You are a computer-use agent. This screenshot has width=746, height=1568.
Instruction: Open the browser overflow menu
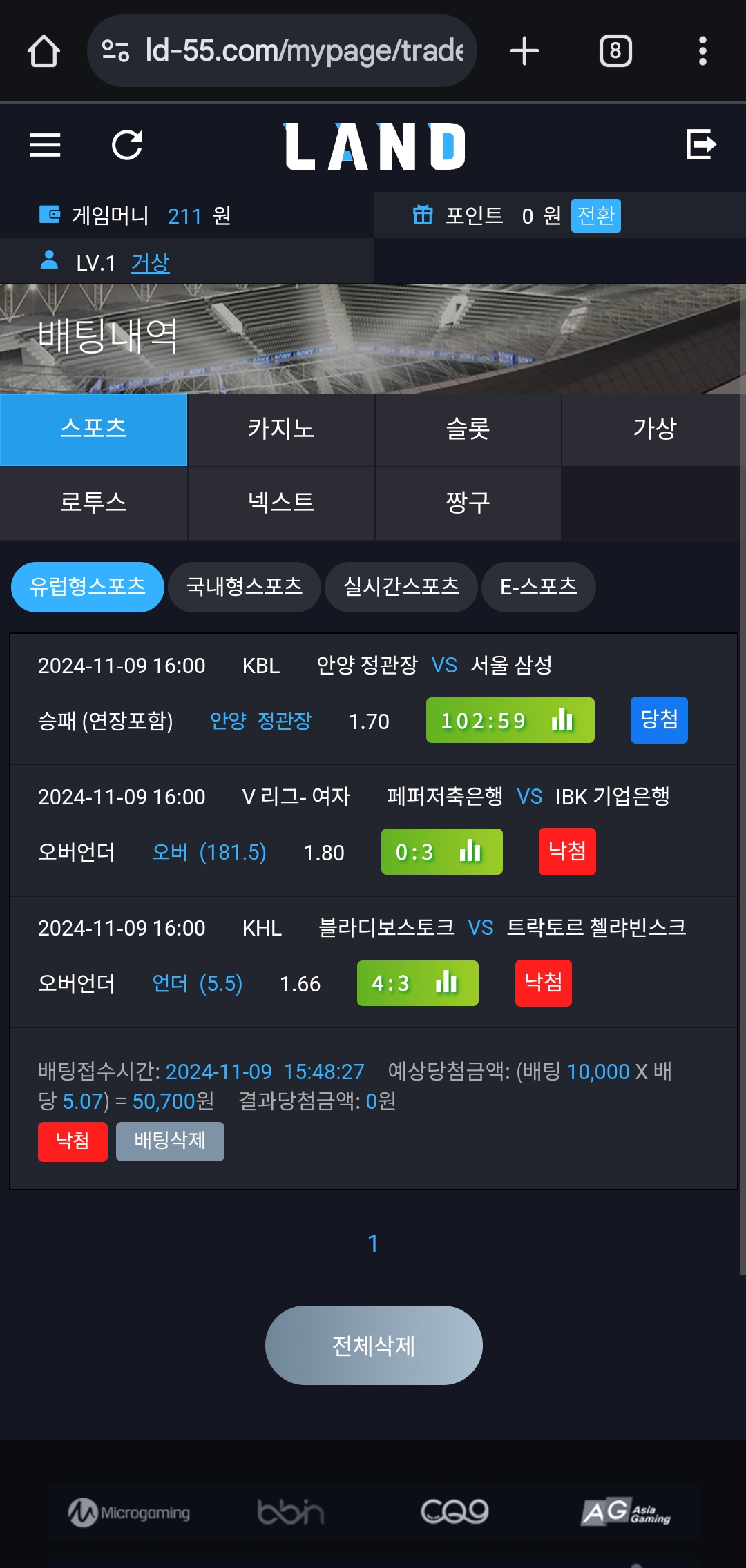click(x=702, y=51)
